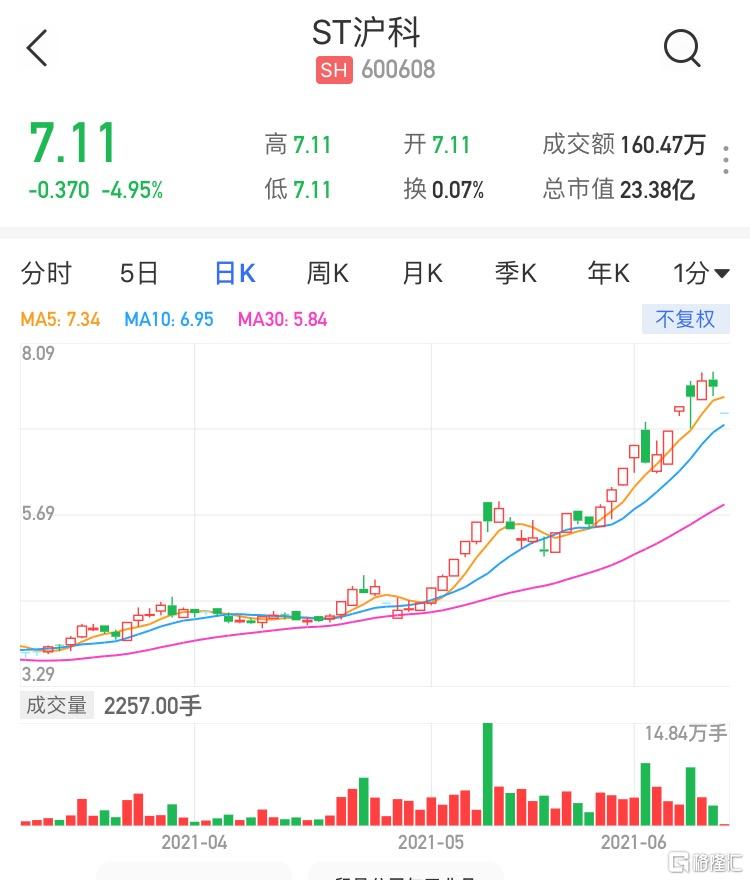Go back using the arrow icon
This screenshot has height=880, width=750.
point(37,48)
